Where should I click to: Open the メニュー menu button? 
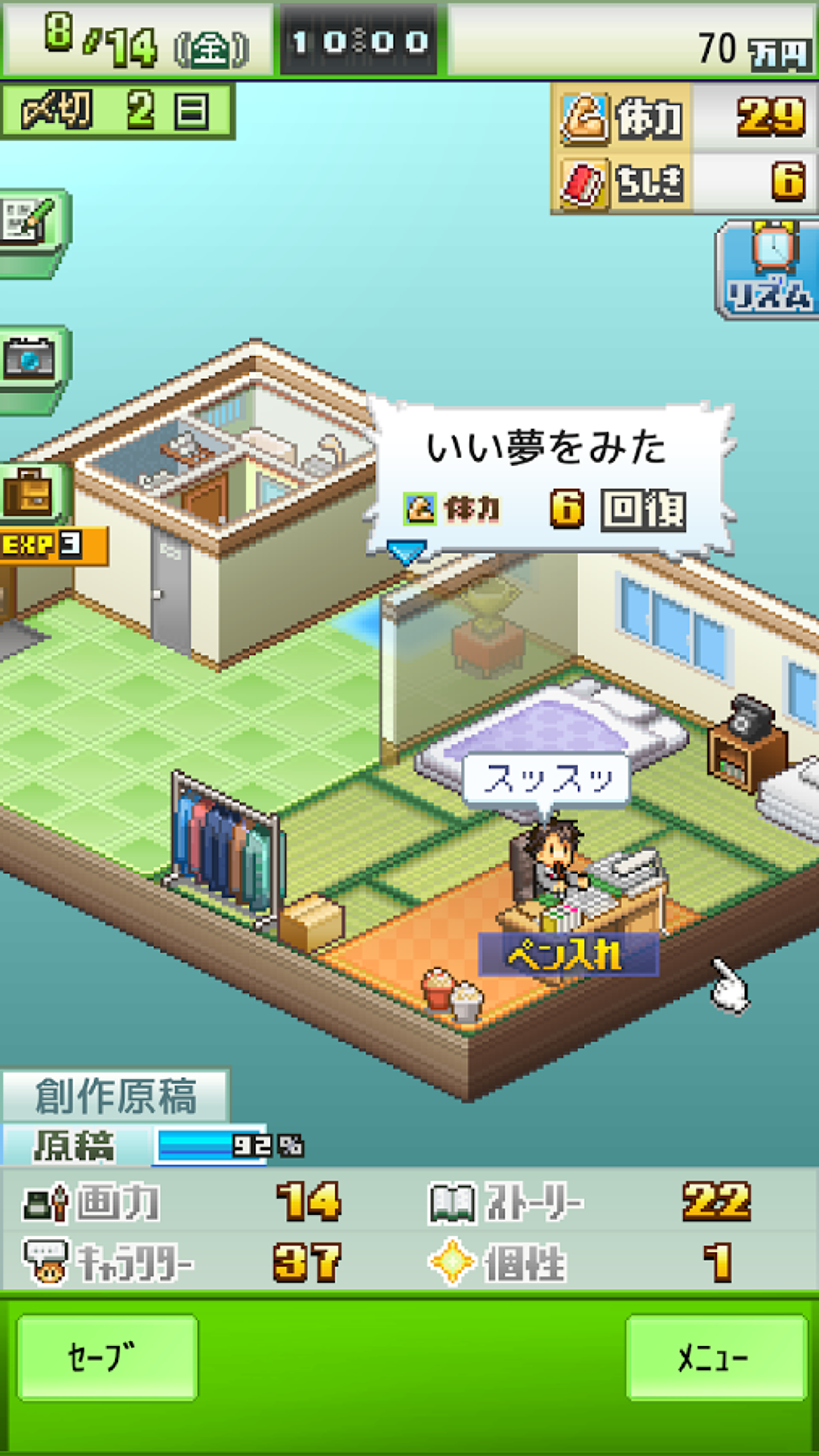point(715,1356)
